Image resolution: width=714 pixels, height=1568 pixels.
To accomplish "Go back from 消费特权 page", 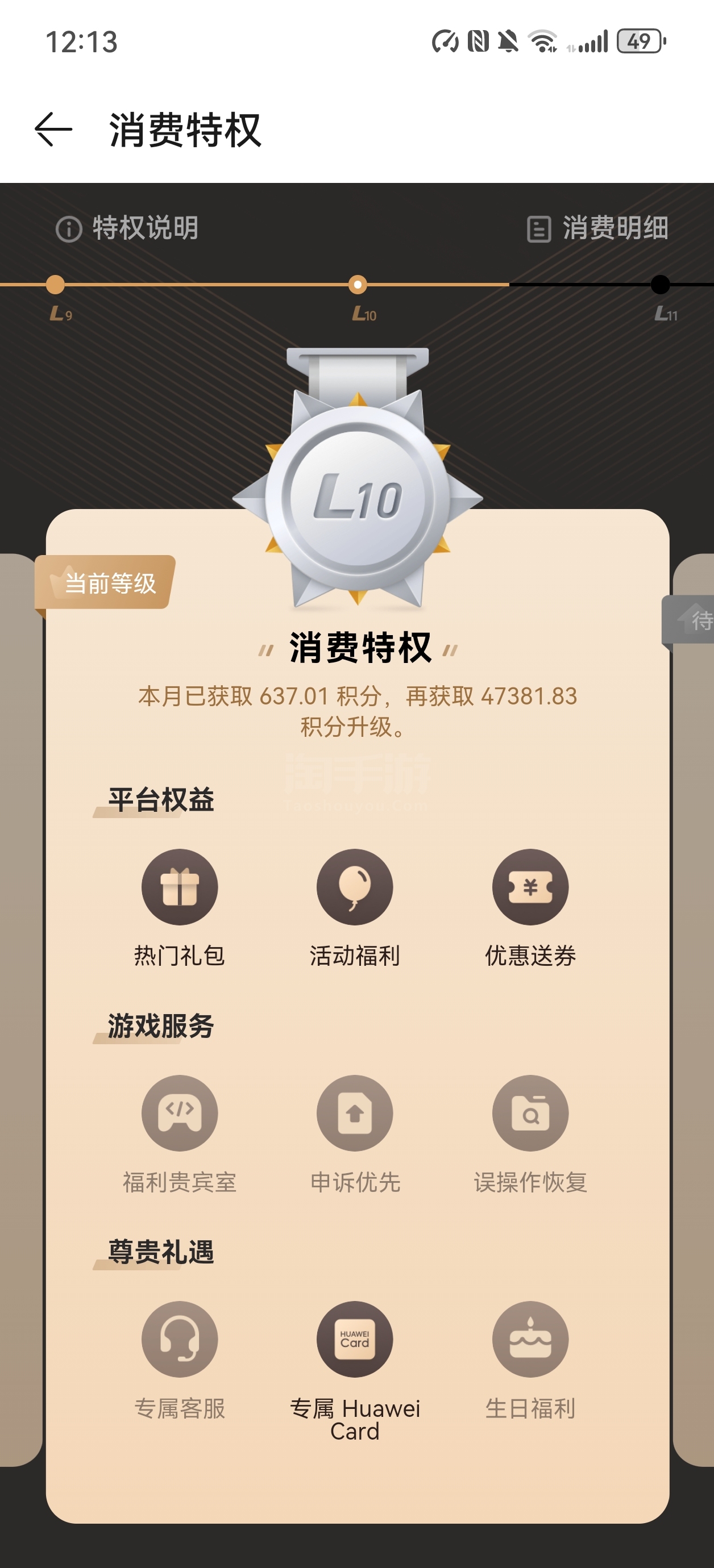I will 53,130.
